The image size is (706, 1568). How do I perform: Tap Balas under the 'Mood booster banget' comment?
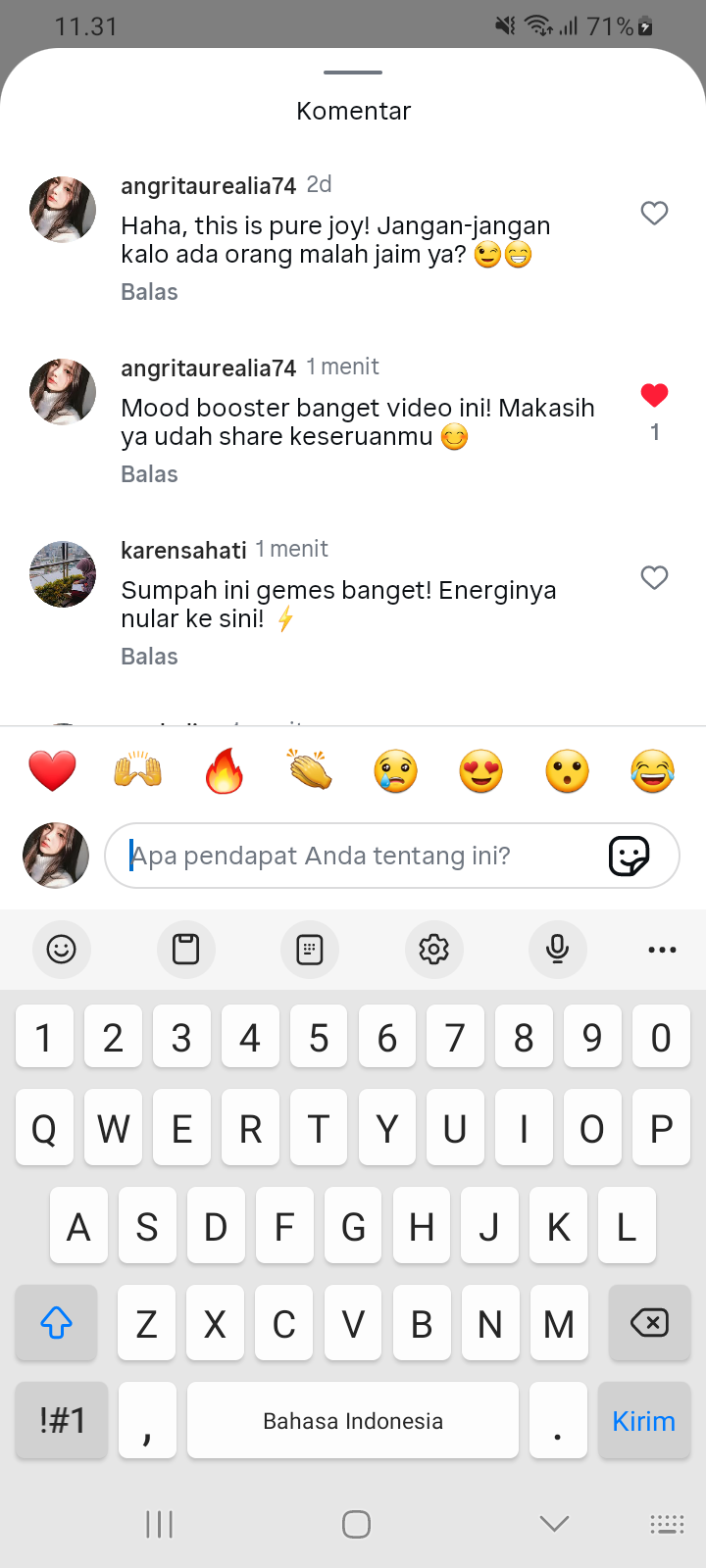(149, 474)
